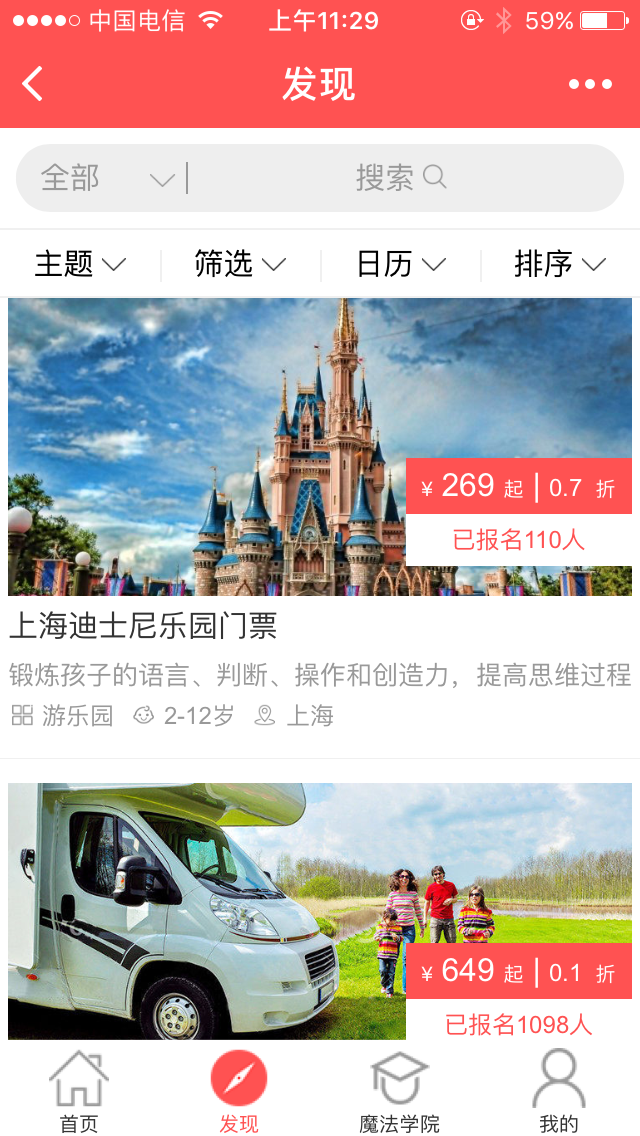The height and width of the screenshot is (1136, 640).
Task: Go to the 魔法学院 tab
Action: tap(399, 1092)
